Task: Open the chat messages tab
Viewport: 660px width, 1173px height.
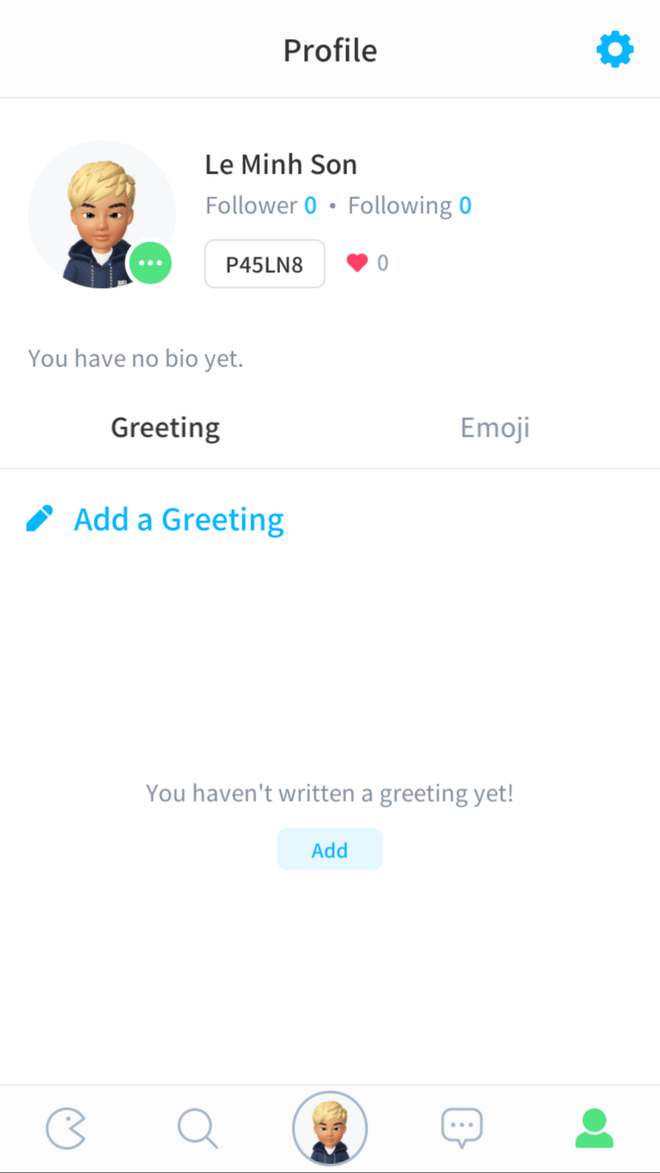Action: (x=462, y=1129)
